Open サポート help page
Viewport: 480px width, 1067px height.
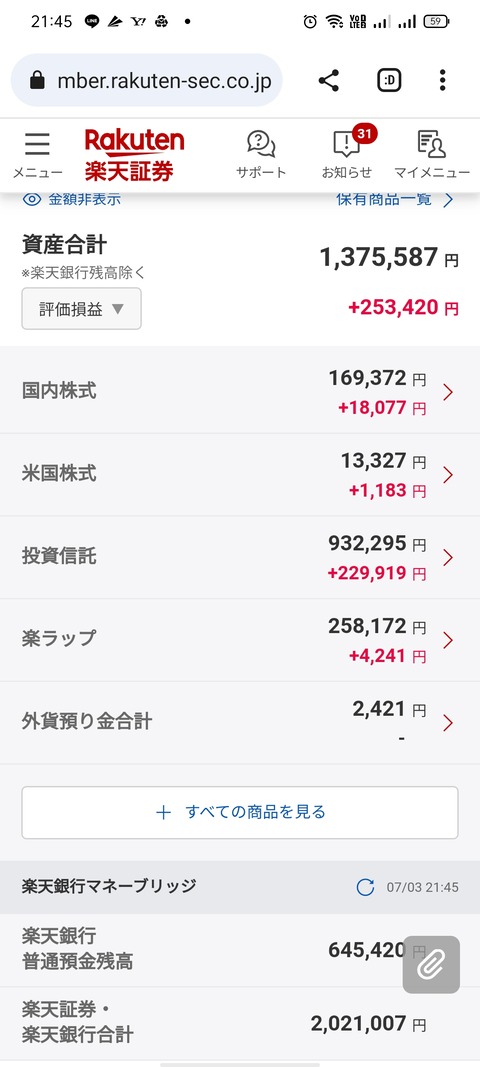point(261,155)
